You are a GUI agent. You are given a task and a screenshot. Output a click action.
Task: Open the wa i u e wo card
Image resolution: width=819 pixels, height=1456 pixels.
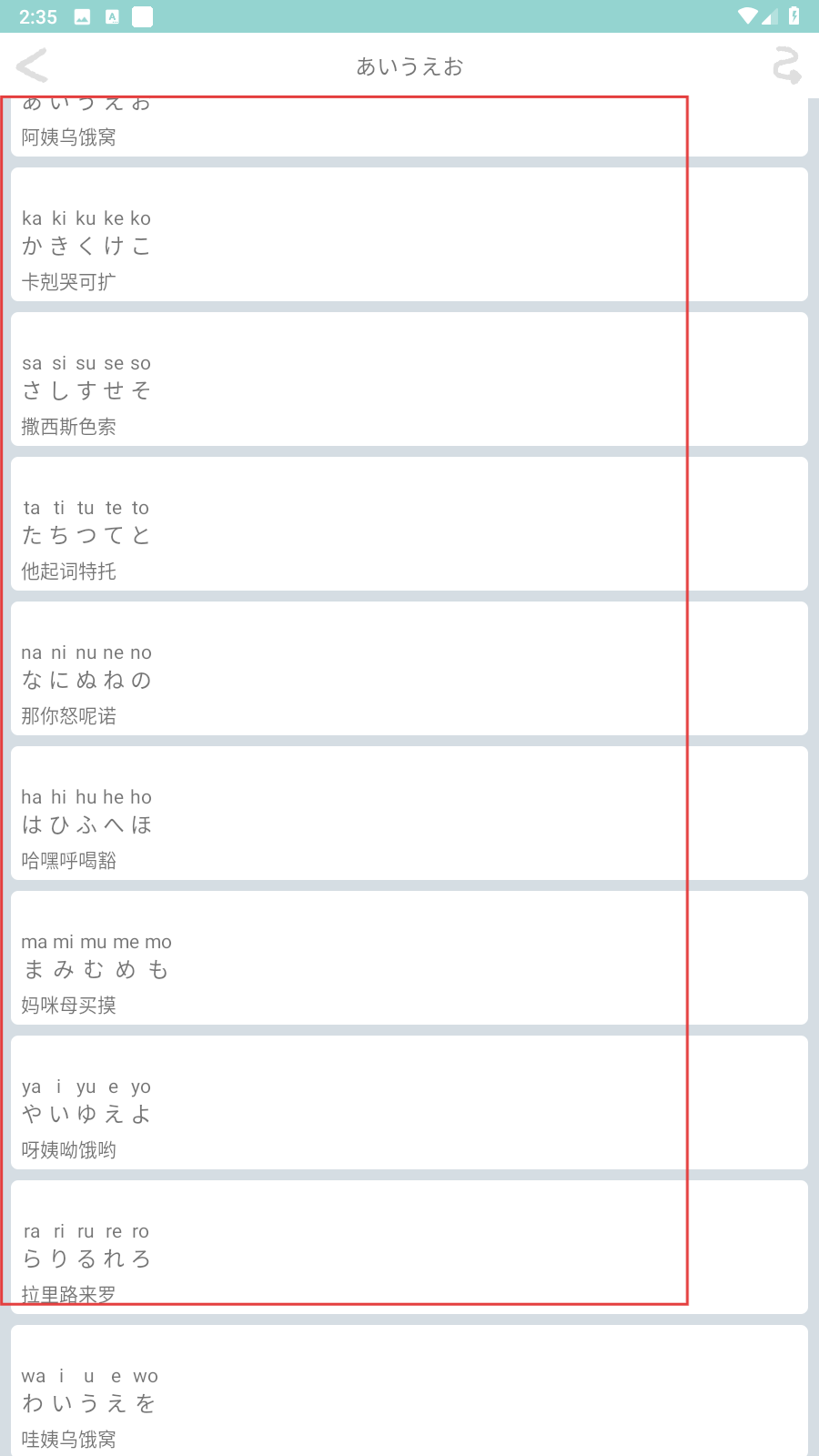[x=409, y=1392]
